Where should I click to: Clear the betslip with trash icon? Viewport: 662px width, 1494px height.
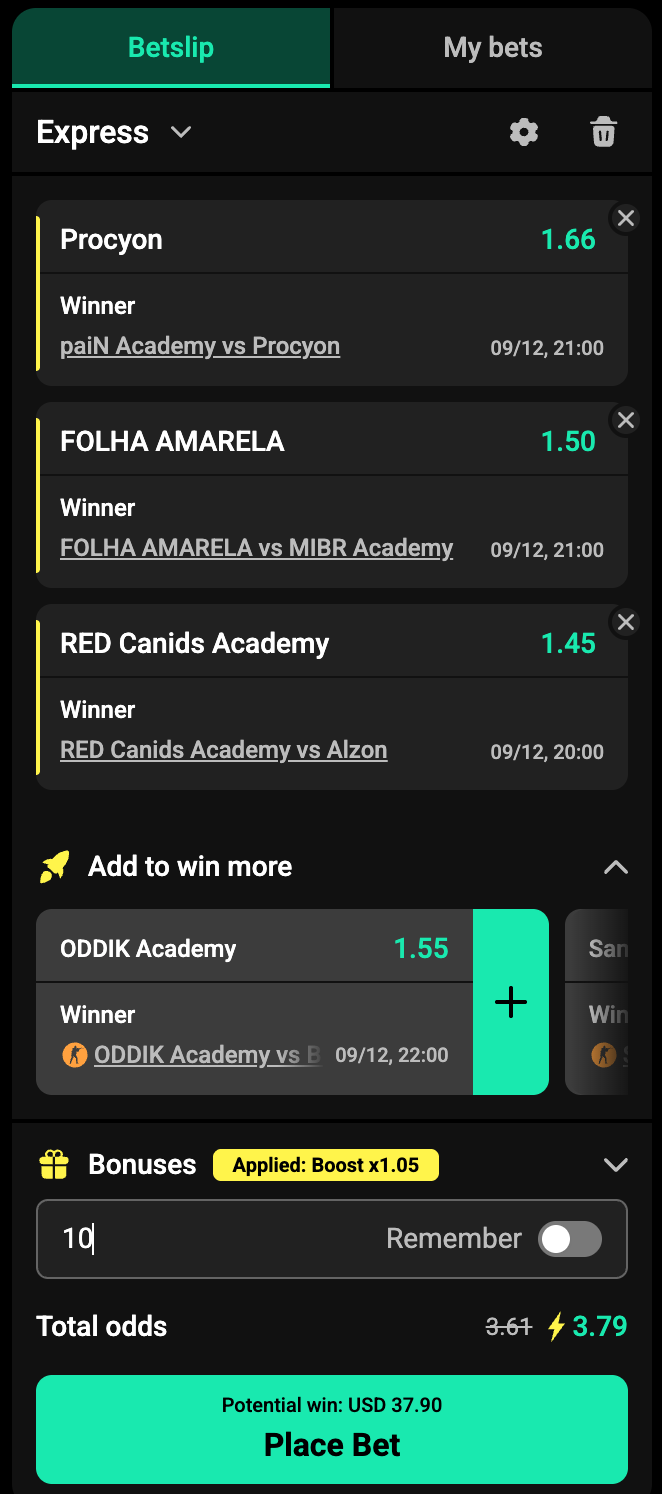(604, 132)
